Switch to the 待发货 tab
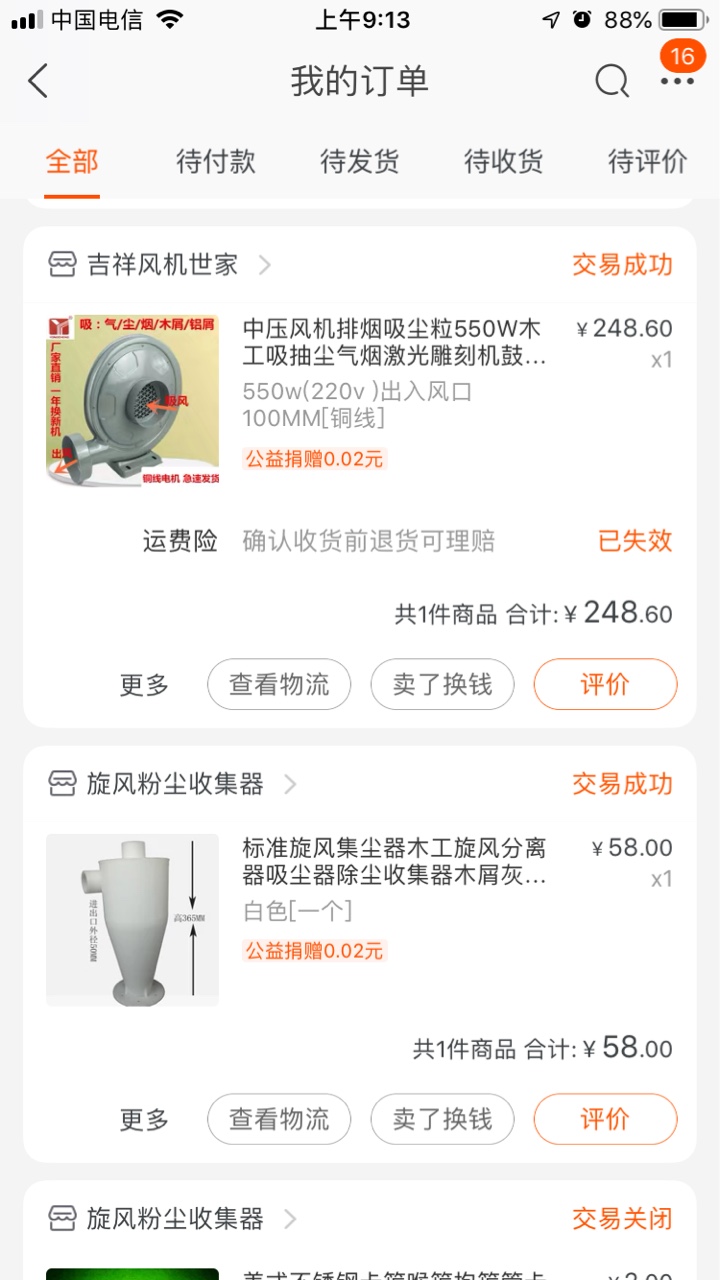The height and width of the screenshot is (1280, 720). [x=360, y=161]
